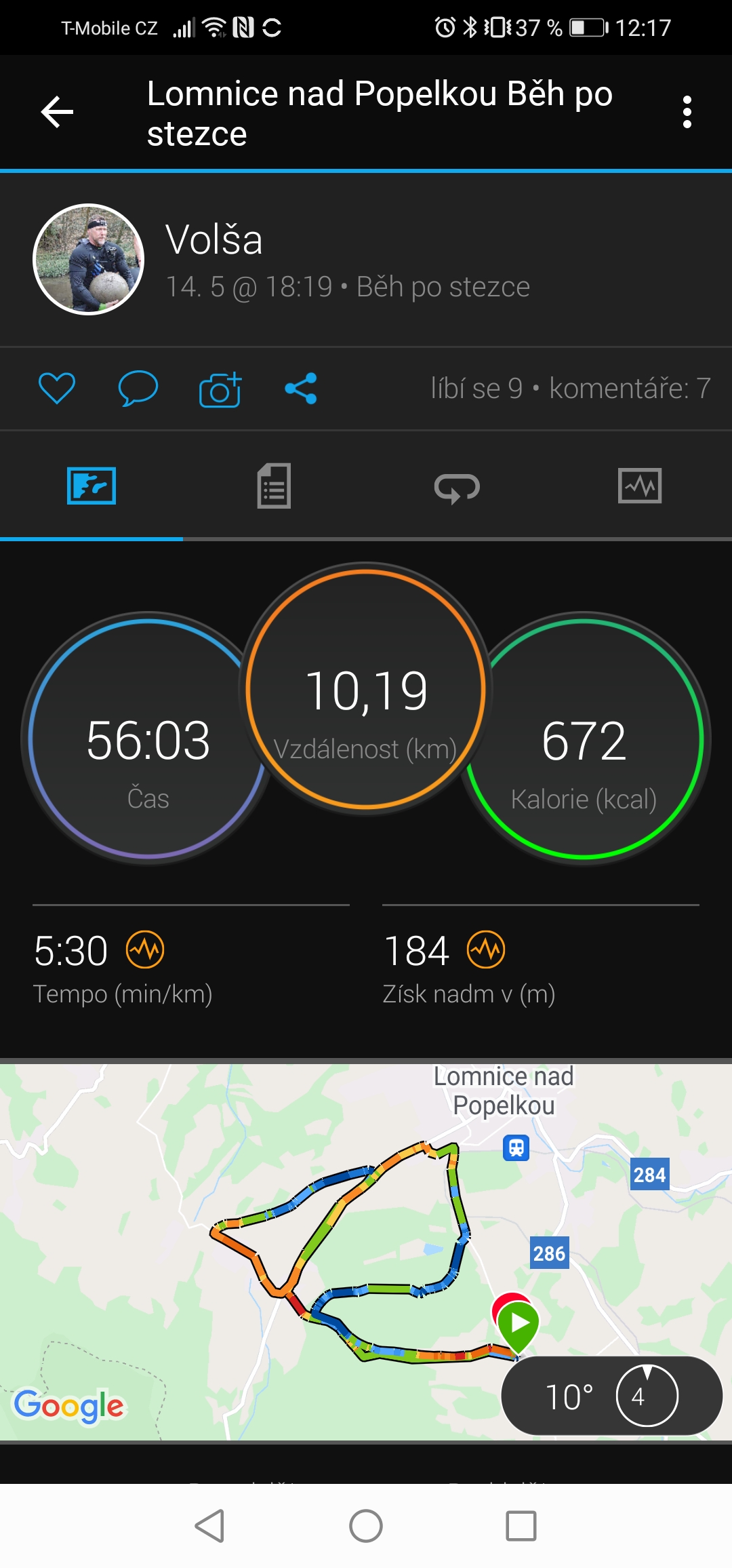This screenshot has width=732, height=1568.
Task: Switch to the charts tab
Action: (x=640, y=486)
